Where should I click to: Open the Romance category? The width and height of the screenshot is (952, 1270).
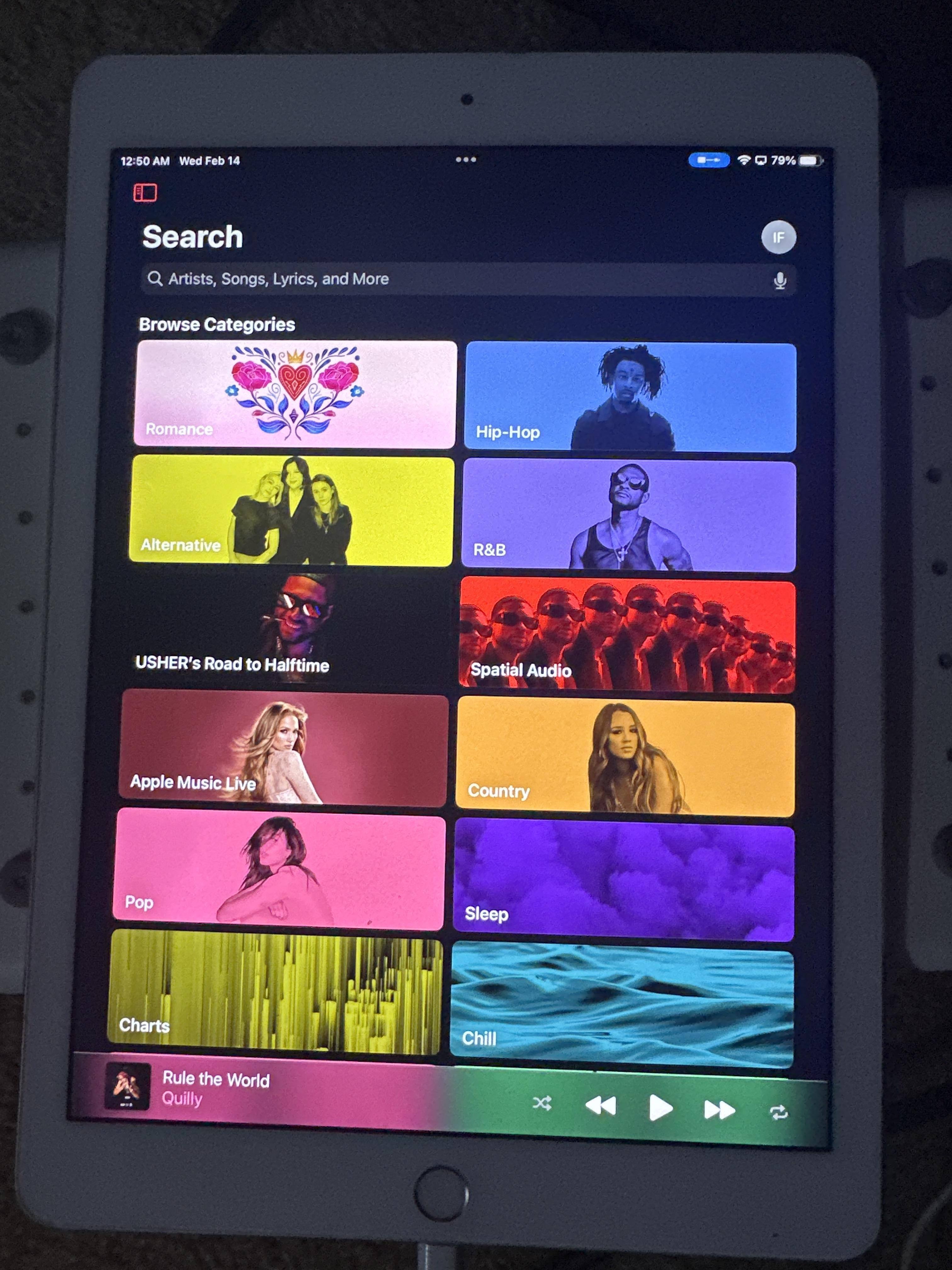295,394
